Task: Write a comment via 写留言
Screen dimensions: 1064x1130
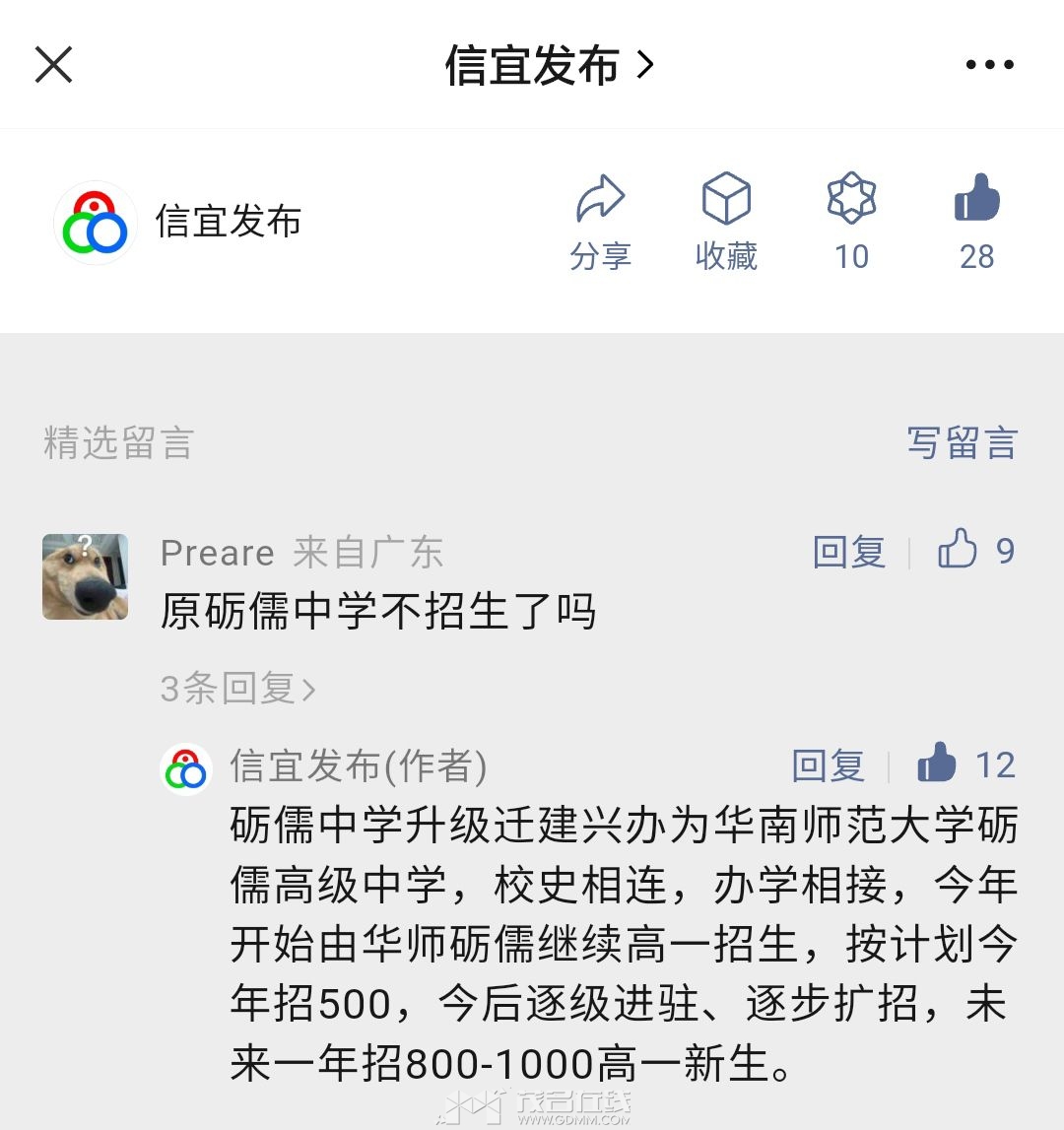Action: 962,443
